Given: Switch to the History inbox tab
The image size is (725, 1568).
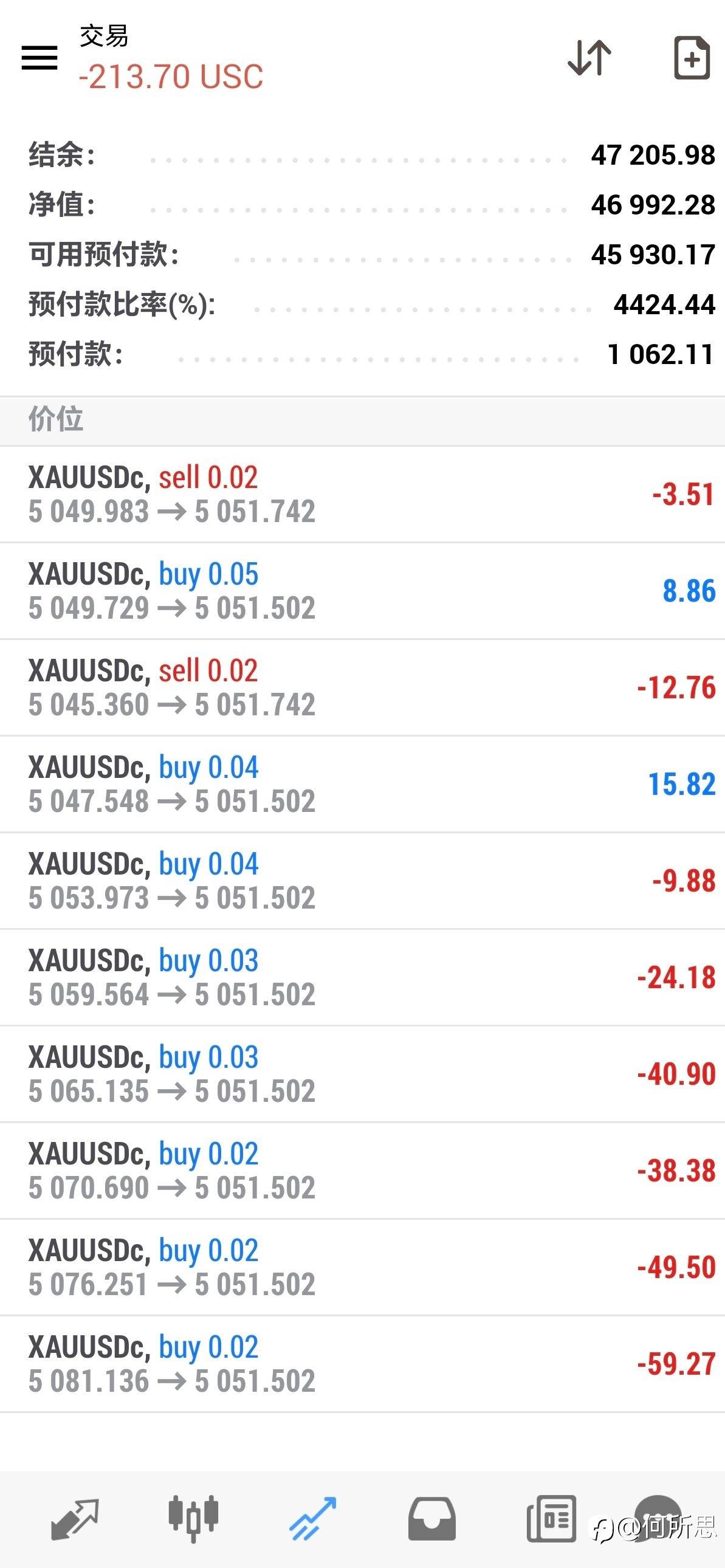Looking at the screenshot, I should click(x=431, y=1519).
